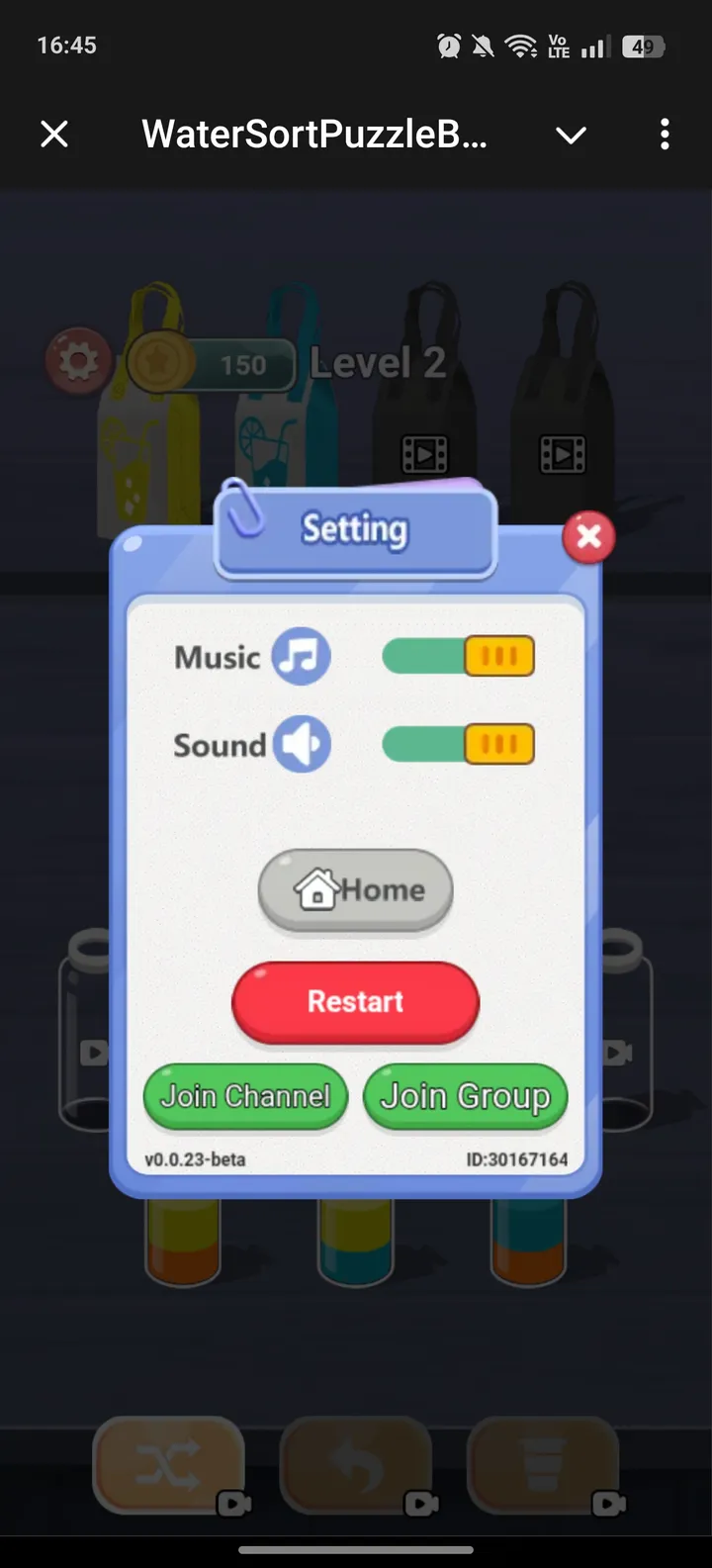Close the WaterSortPuzzle mini app window

54,134
